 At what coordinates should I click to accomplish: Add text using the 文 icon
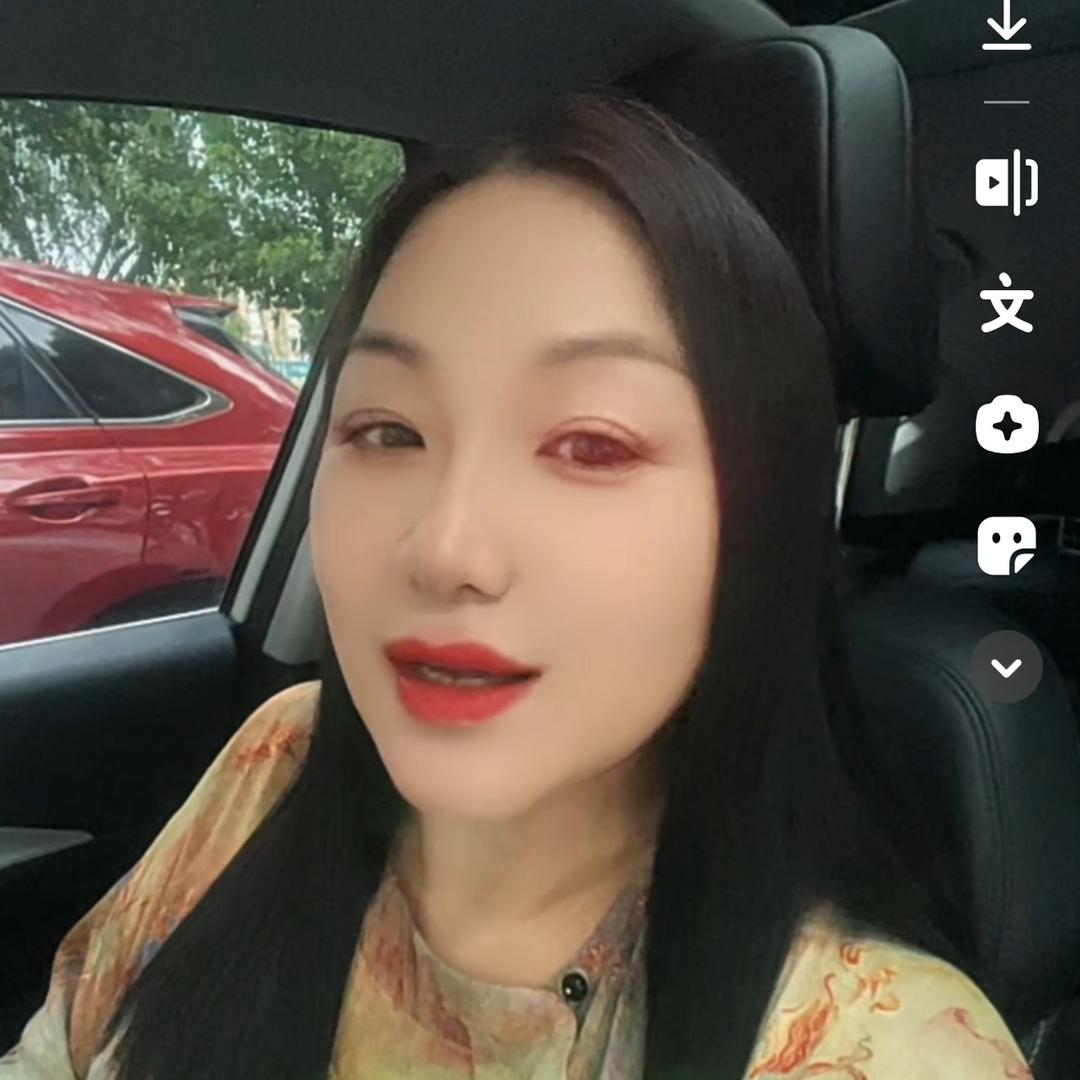coord(1006,304)
